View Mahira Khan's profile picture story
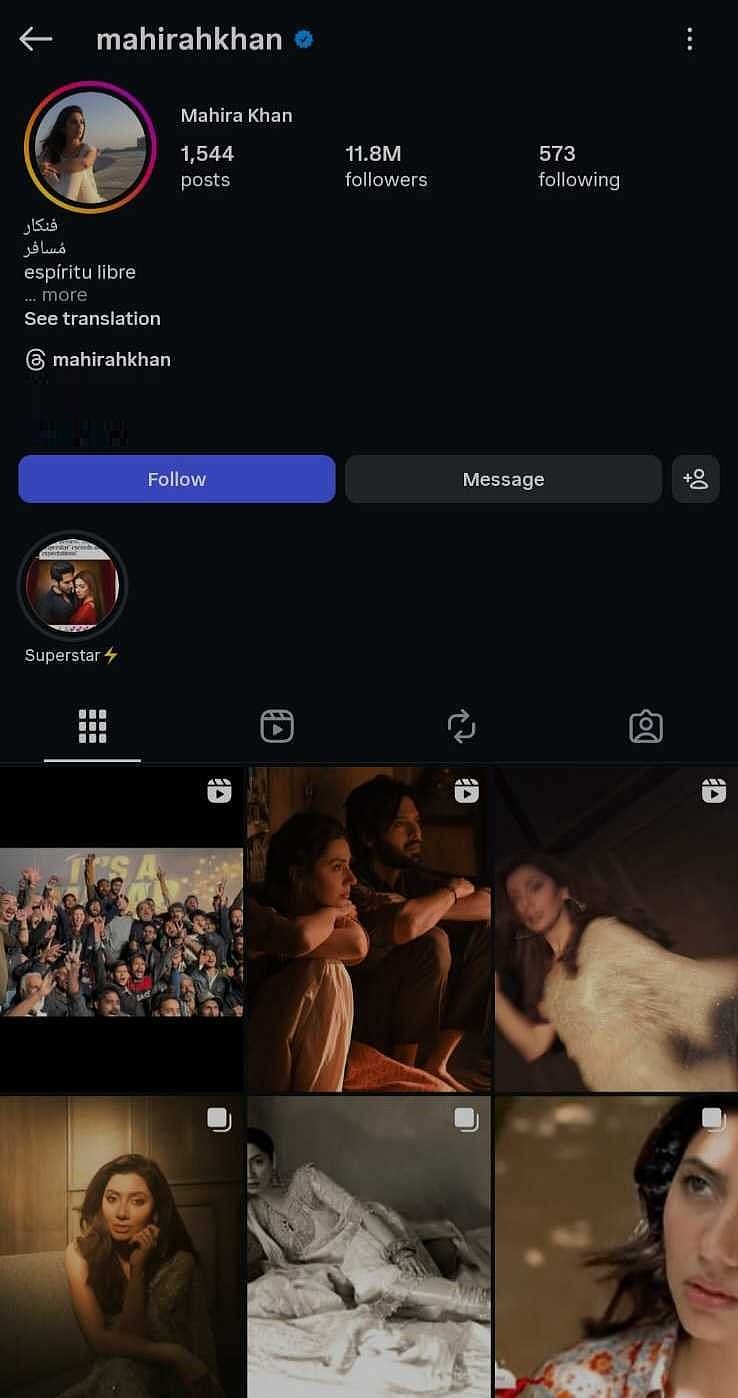This screenshot has width=738, height=1398. coord(90,148)
